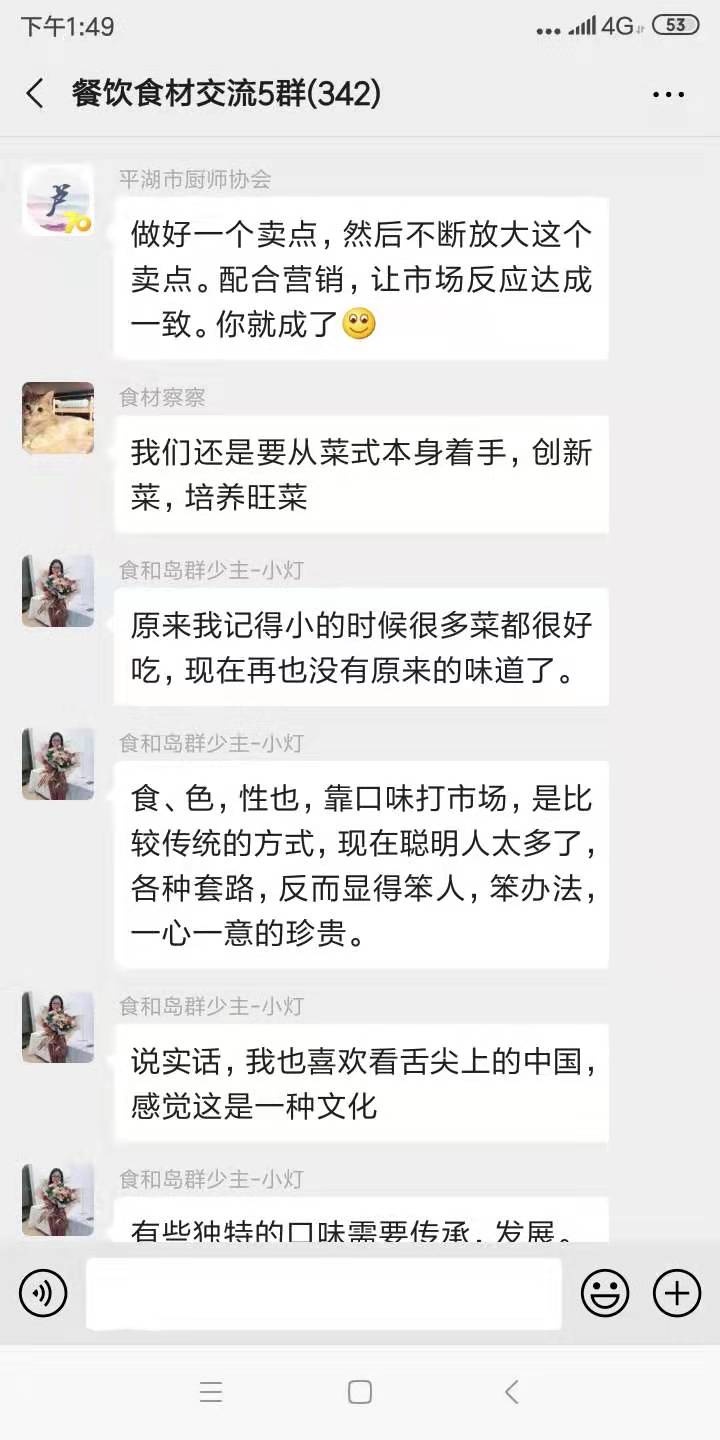Open recent apps with the menu key
The height and width of the screenshot is (1440, 720).
click(211, 1390)
